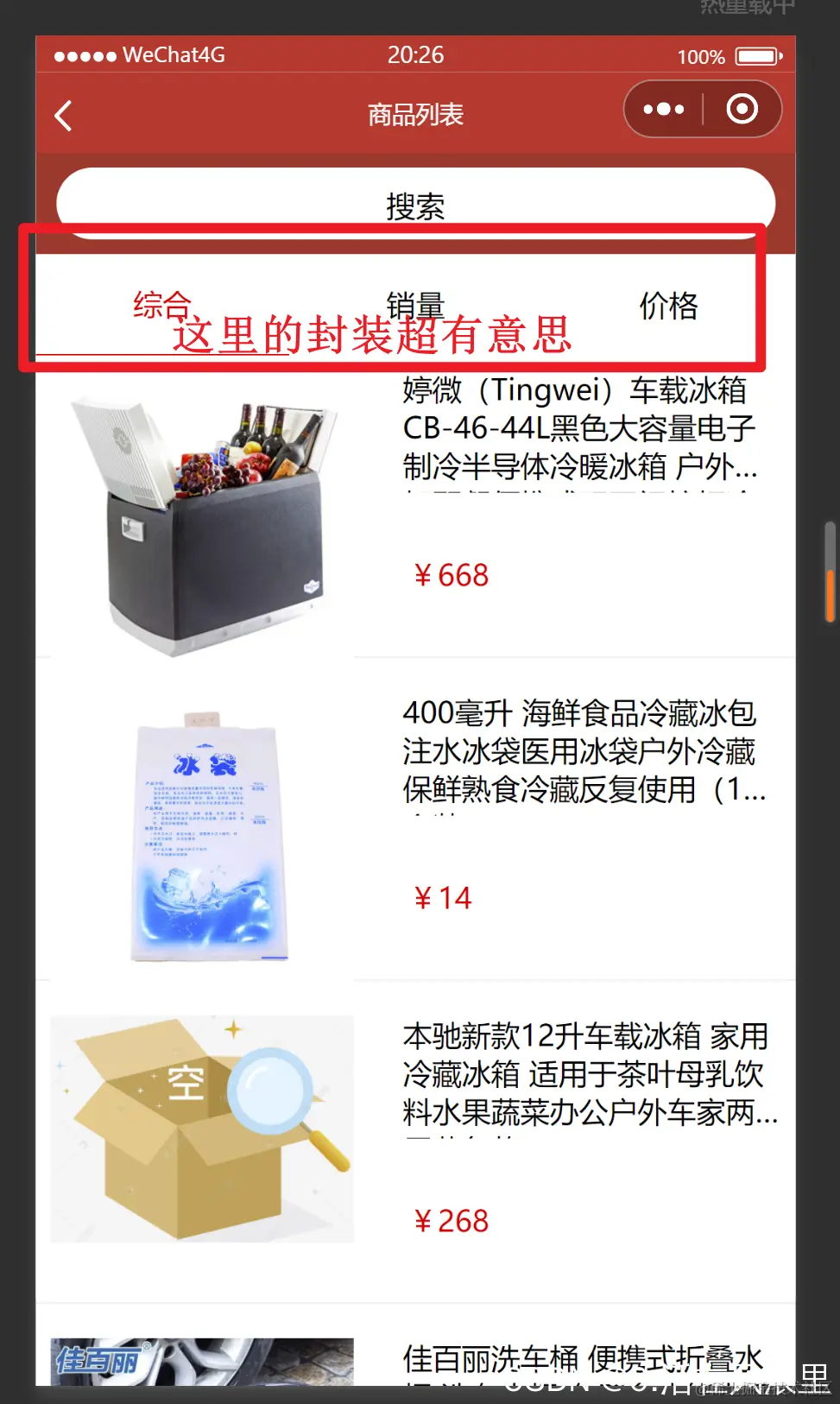This screenshot has height=1404, width=840.
Task: Tap the 搜索 search box
Action: (x=415, y=206)
